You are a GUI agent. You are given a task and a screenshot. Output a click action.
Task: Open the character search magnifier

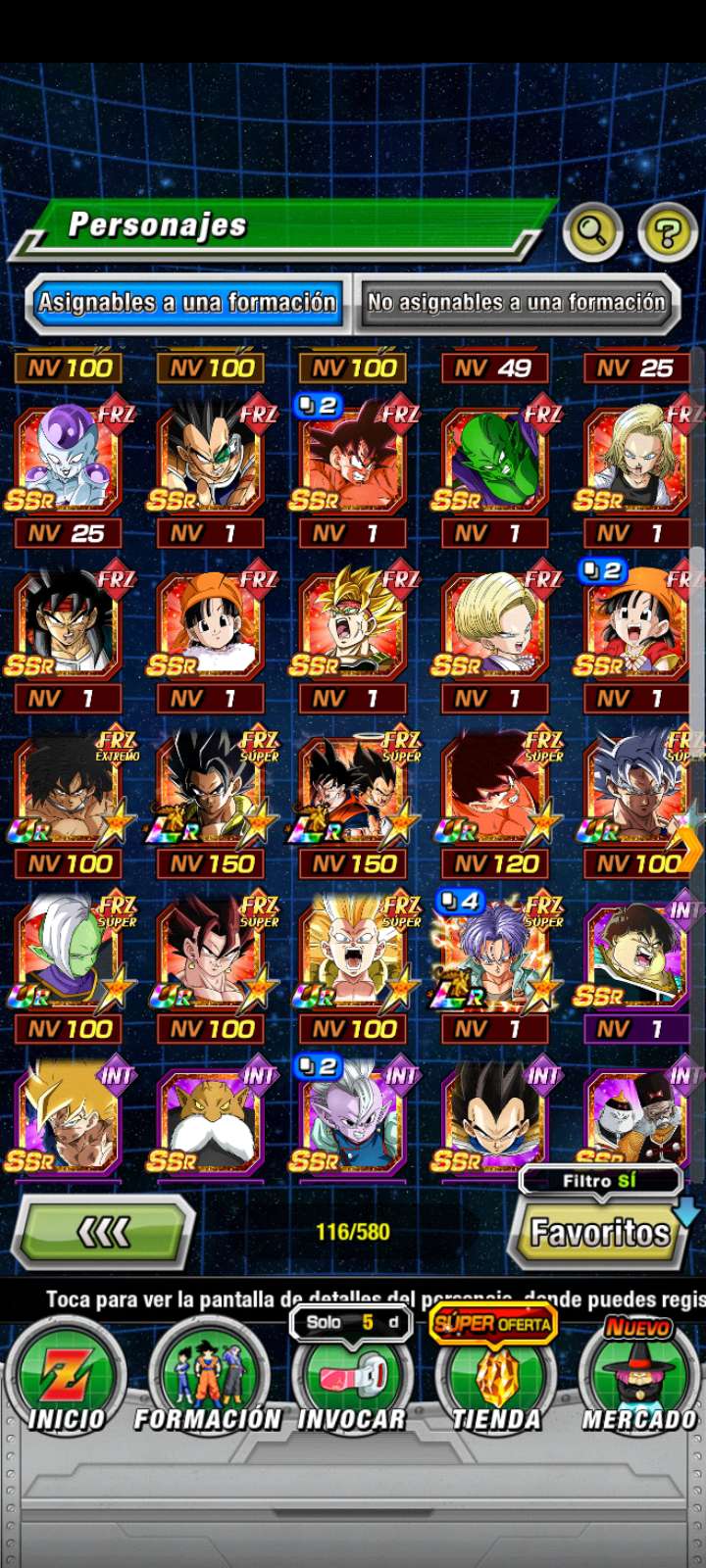[x=592, y=231]
